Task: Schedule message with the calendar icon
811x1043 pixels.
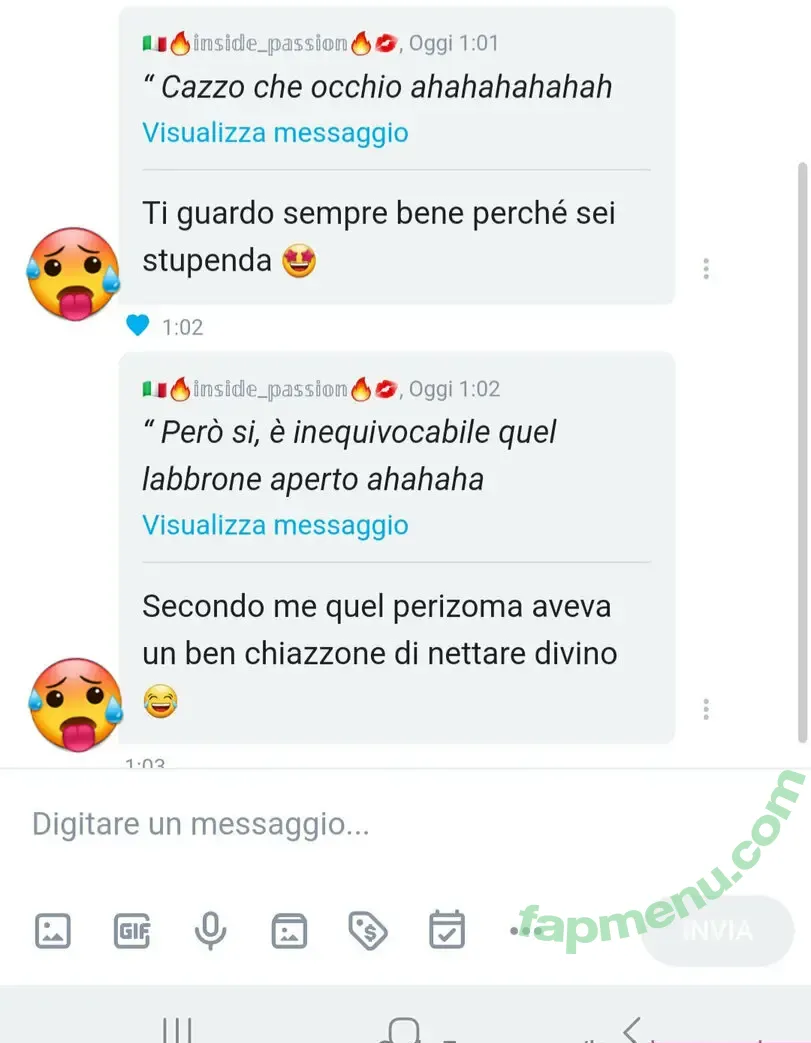Action: tap(446, 931)
